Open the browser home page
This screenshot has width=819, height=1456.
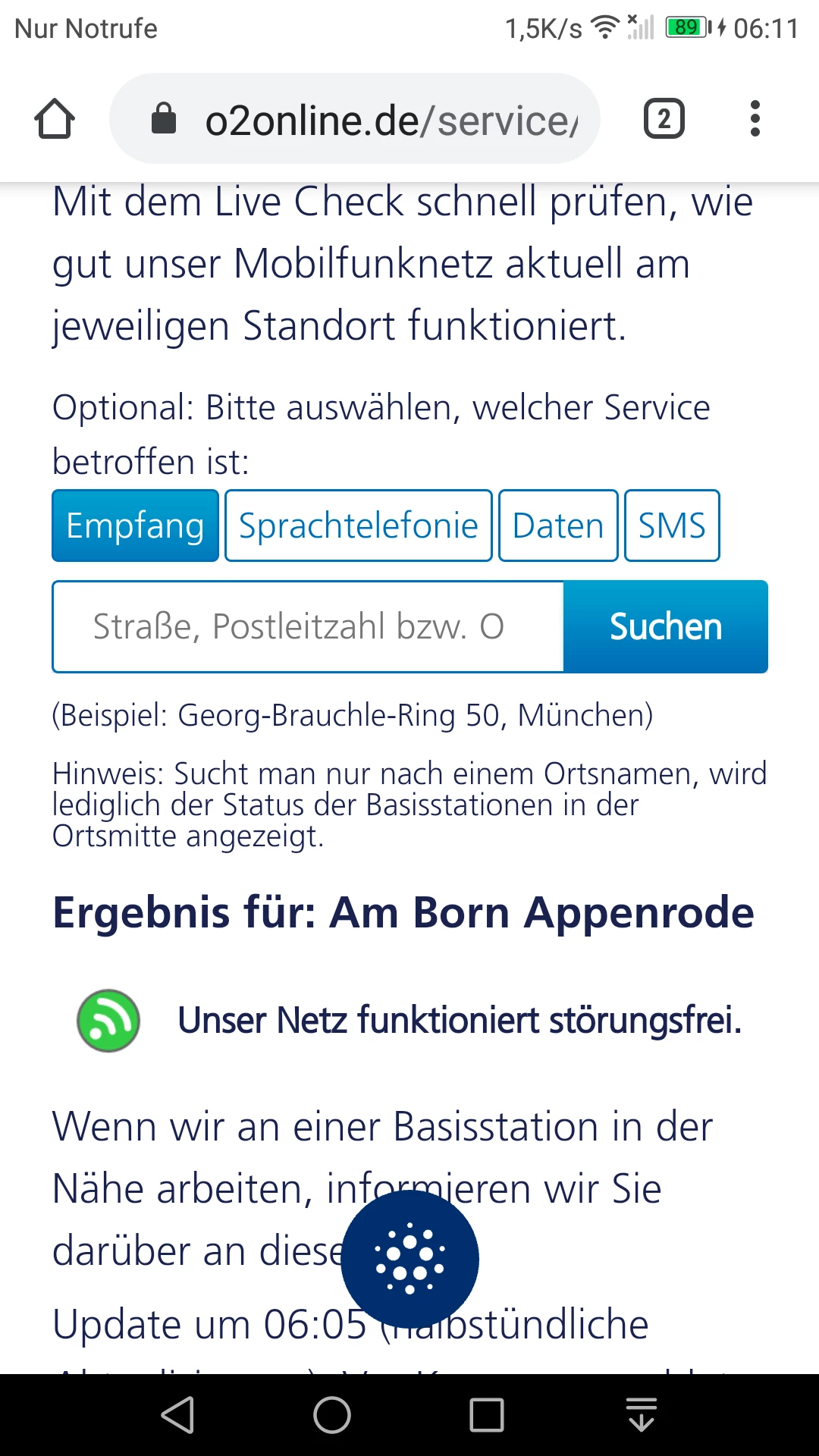pyautogui.click(x=55, y=119)
